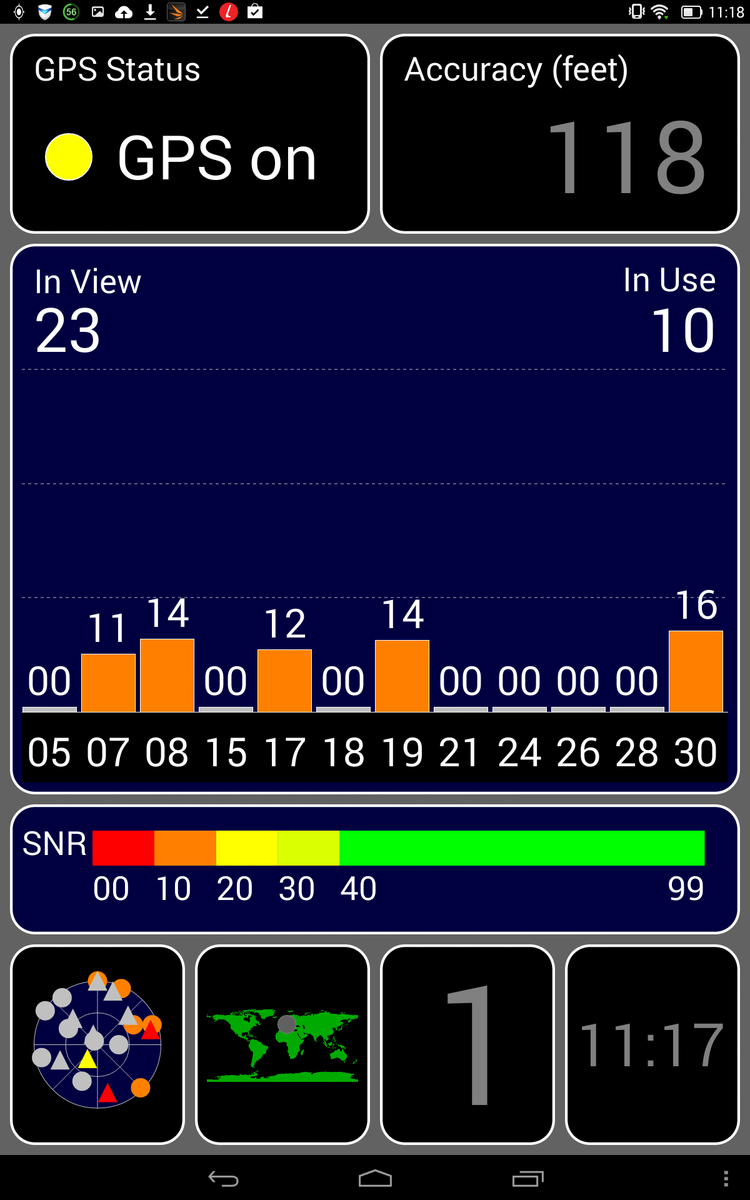Open the green world map tile
The width and height of the screenshot is (750, 1200).
[x=282, y=1044]
